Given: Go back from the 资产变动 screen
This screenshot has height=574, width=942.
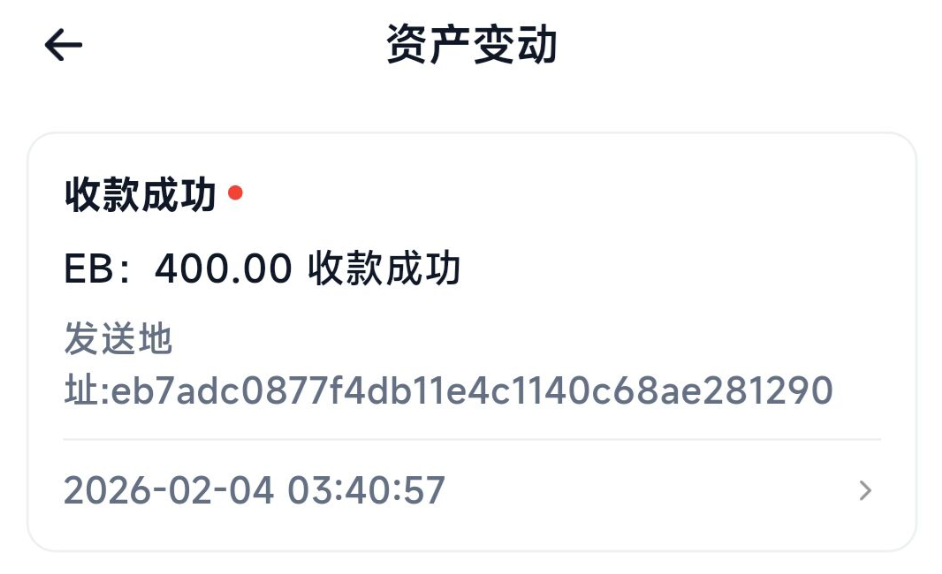Looking at the screenshot, I should point(63,45).
